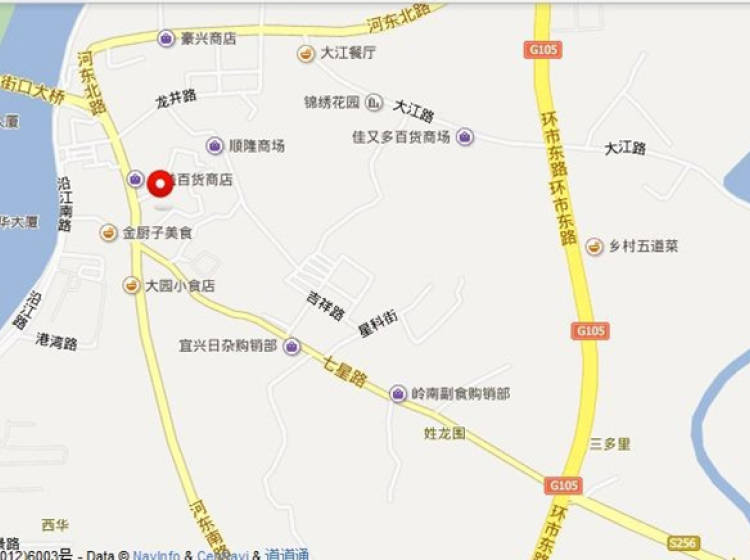
Task: Open the 岭南副食购销部 shop marker
Action: [398, 394]
